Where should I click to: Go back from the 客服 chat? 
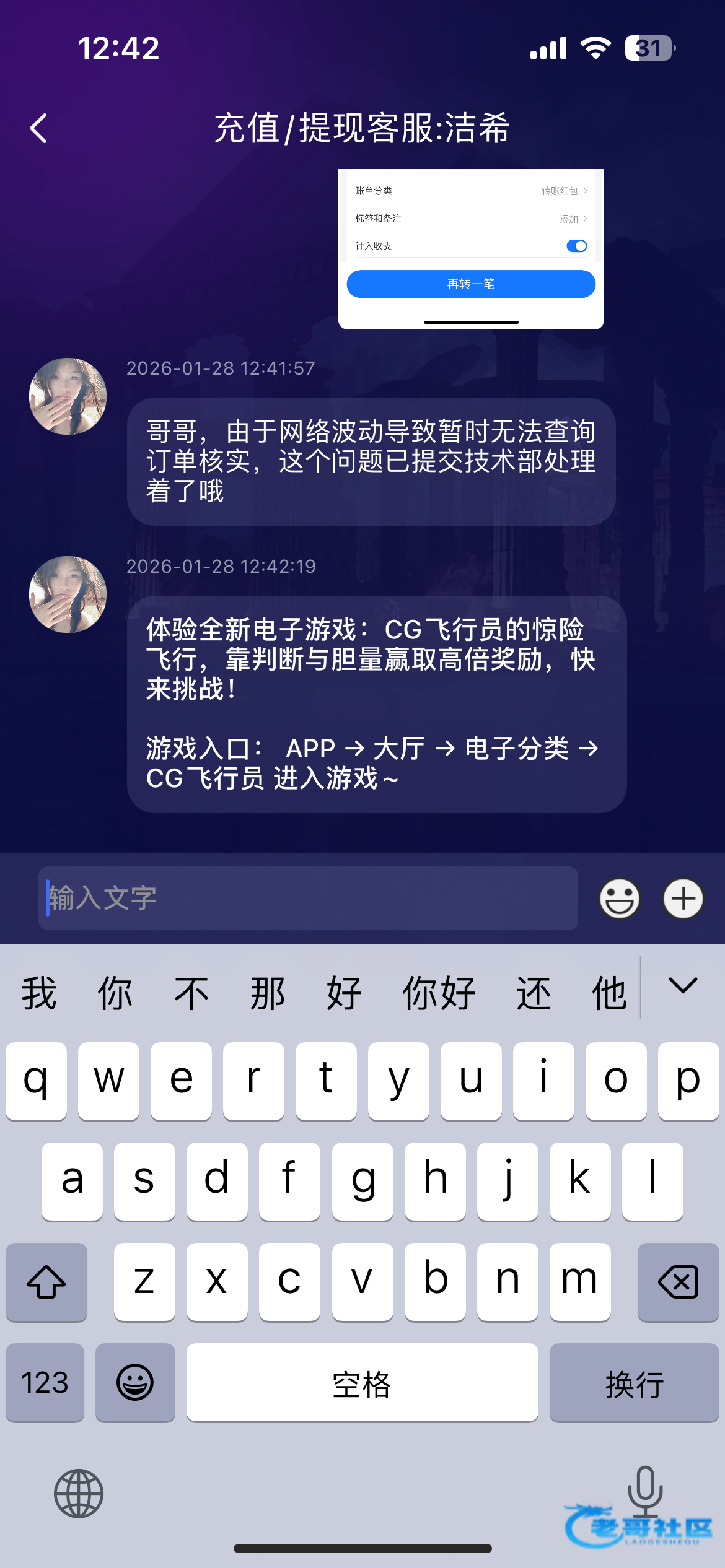(38, 129)
